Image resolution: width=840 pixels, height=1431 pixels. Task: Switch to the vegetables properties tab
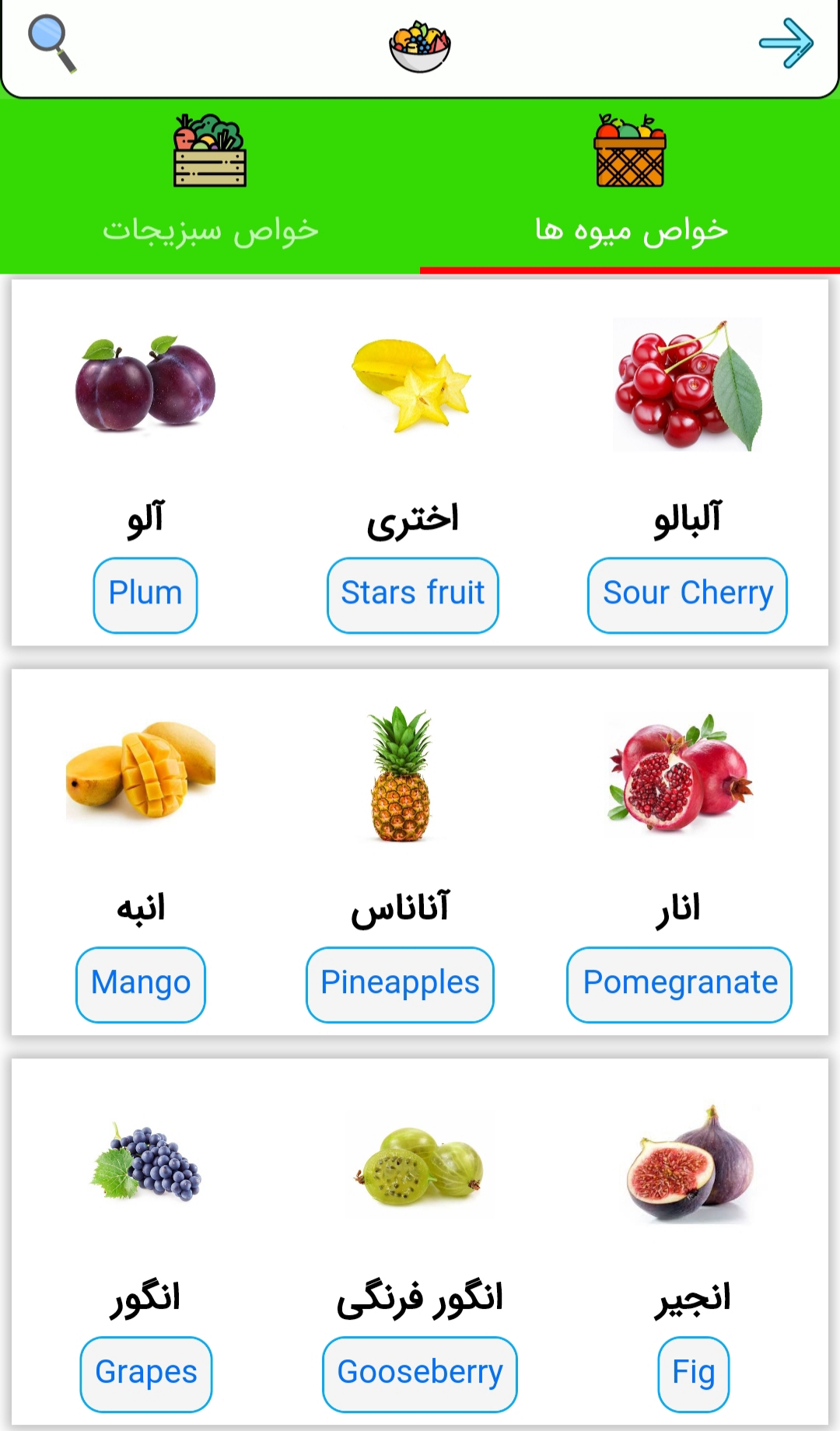coord(210,185)
